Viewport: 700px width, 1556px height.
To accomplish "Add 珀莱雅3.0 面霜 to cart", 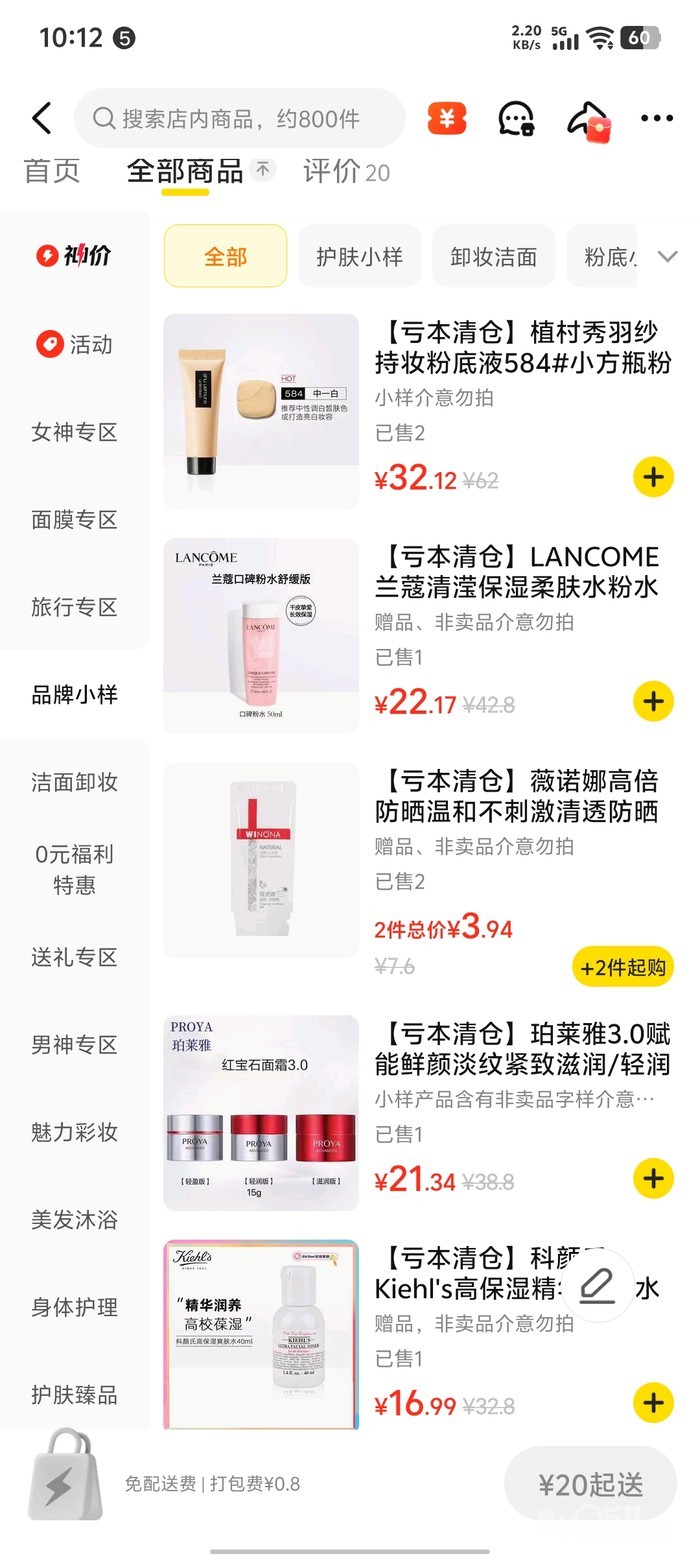I will pyautogui.click(x=653, y=1178).
